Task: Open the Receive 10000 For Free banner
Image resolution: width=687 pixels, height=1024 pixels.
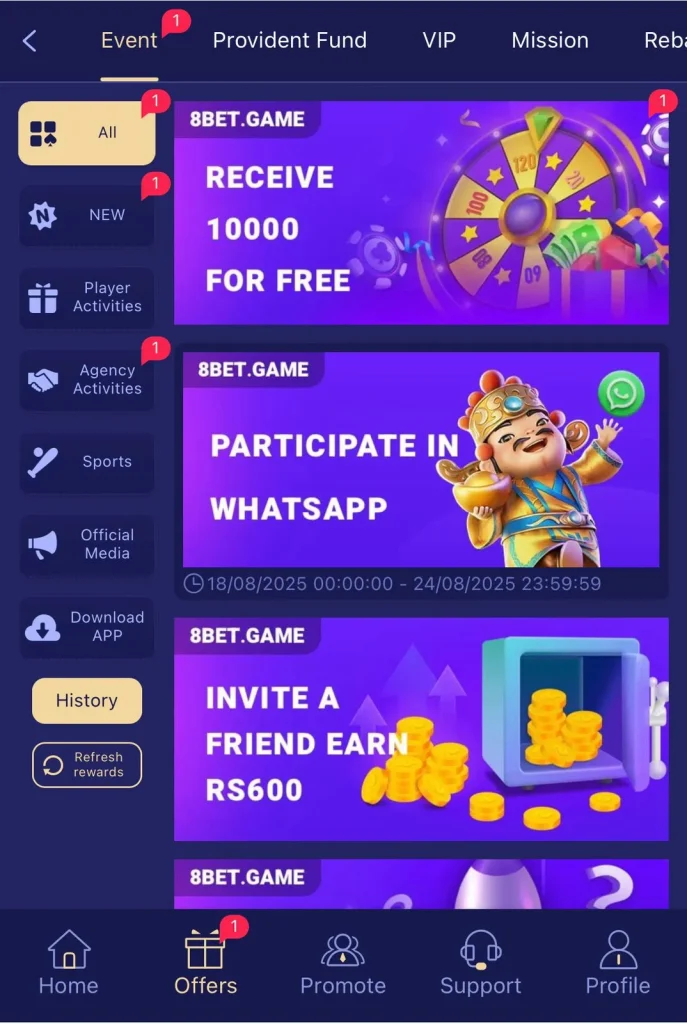Action: (x=421, y=213)
